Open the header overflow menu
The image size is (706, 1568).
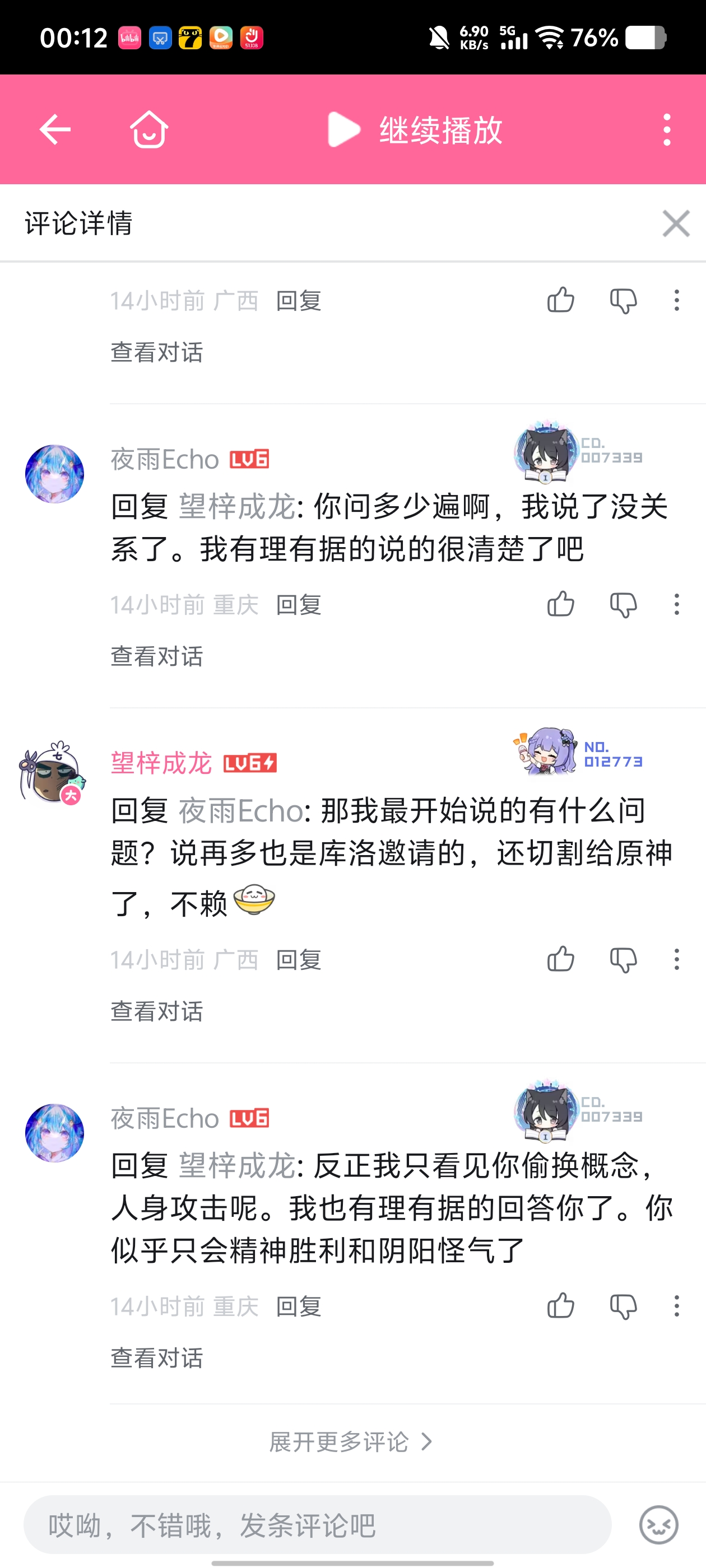667,130
